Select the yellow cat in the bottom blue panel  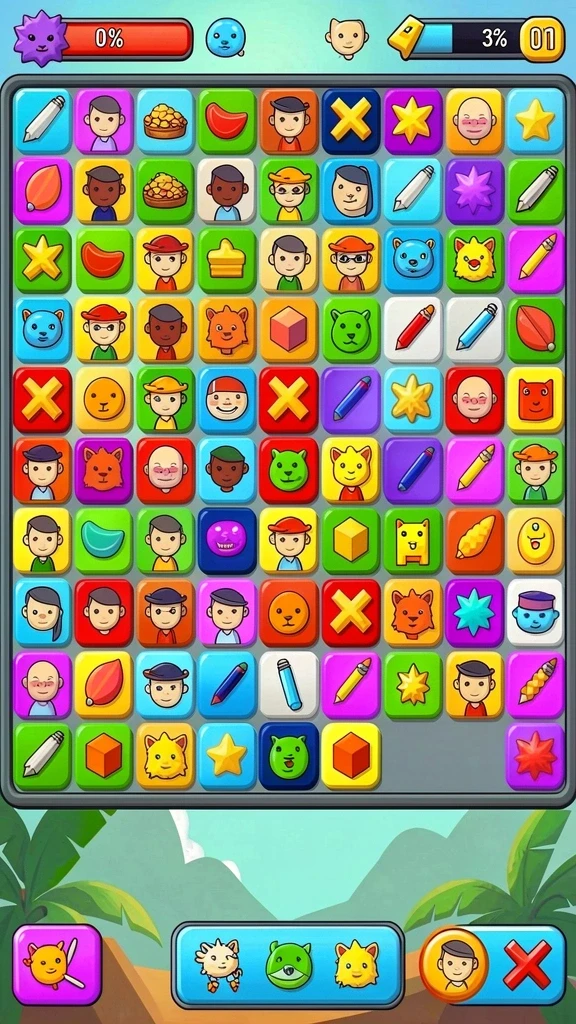tap(357, 965)
